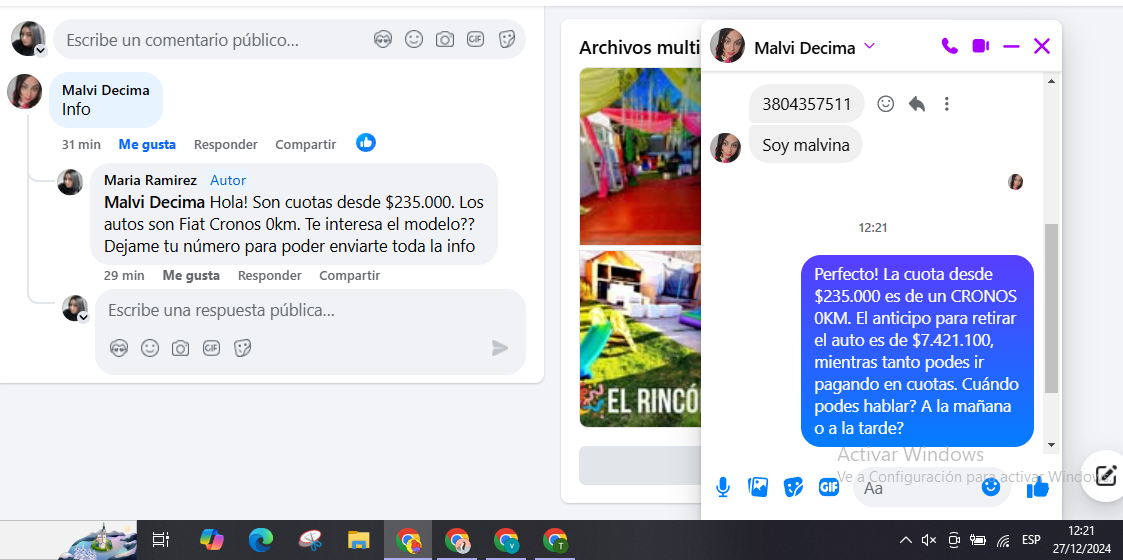This screenshot has height=560, width=1123.
Task: Minimize the Malvi Decima chat window
Action: (x=1011, y=46)
